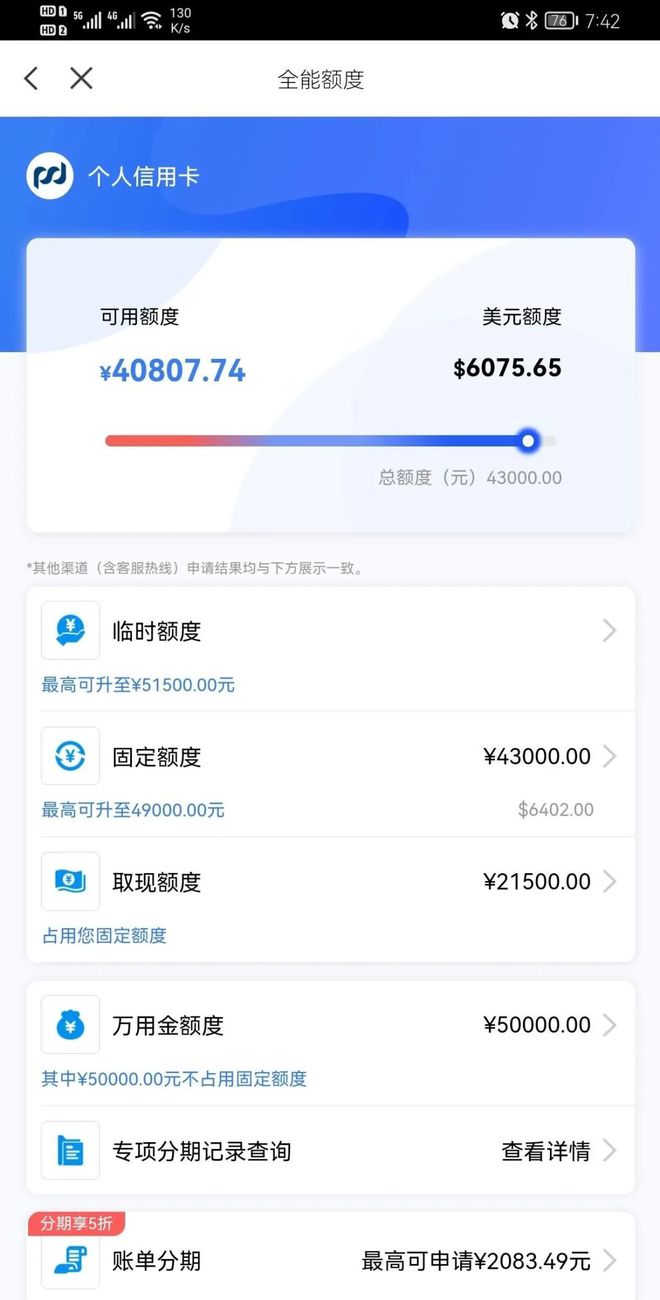Open the 临时额度 row

pyautogui.click(x=330, y=649)
